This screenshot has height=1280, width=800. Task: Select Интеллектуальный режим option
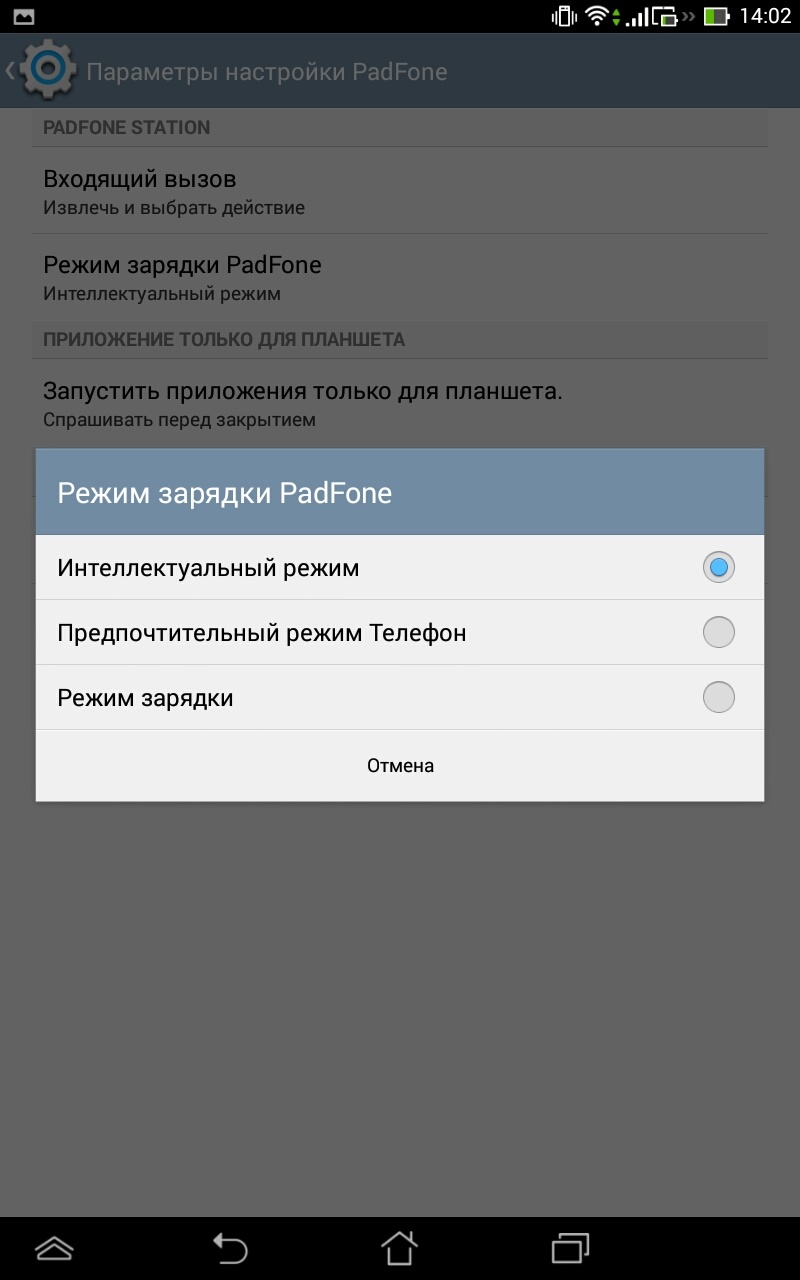400,568
